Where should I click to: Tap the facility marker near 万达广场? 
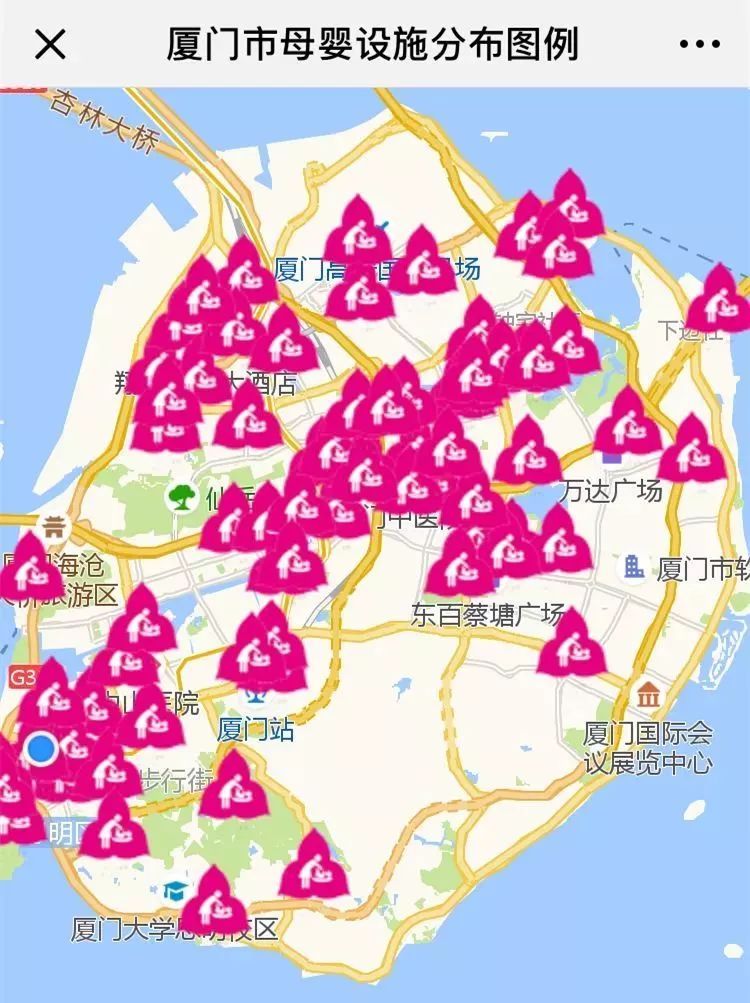(x=626, y=424)
